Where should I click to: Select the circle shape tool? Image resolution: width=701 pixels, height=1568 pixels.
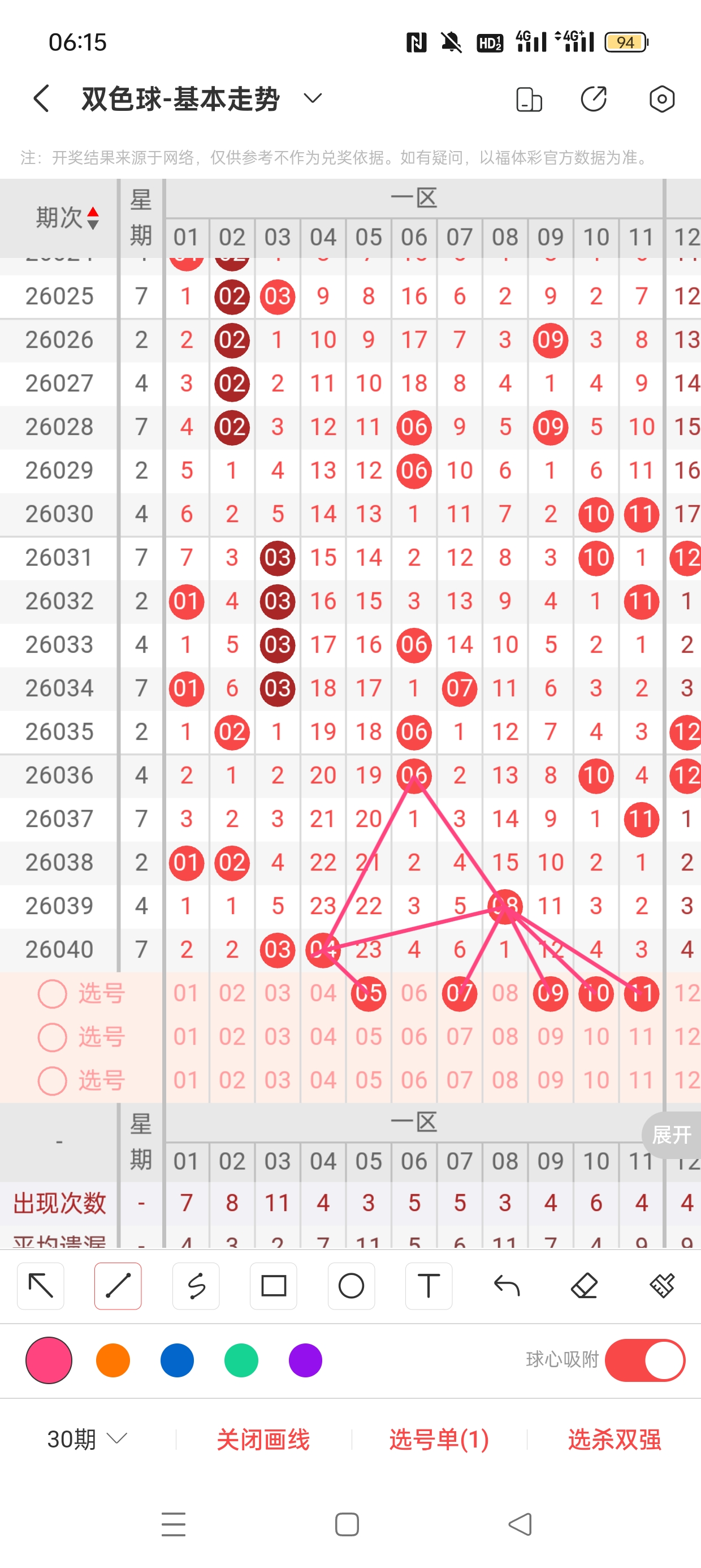(351, 1286)
